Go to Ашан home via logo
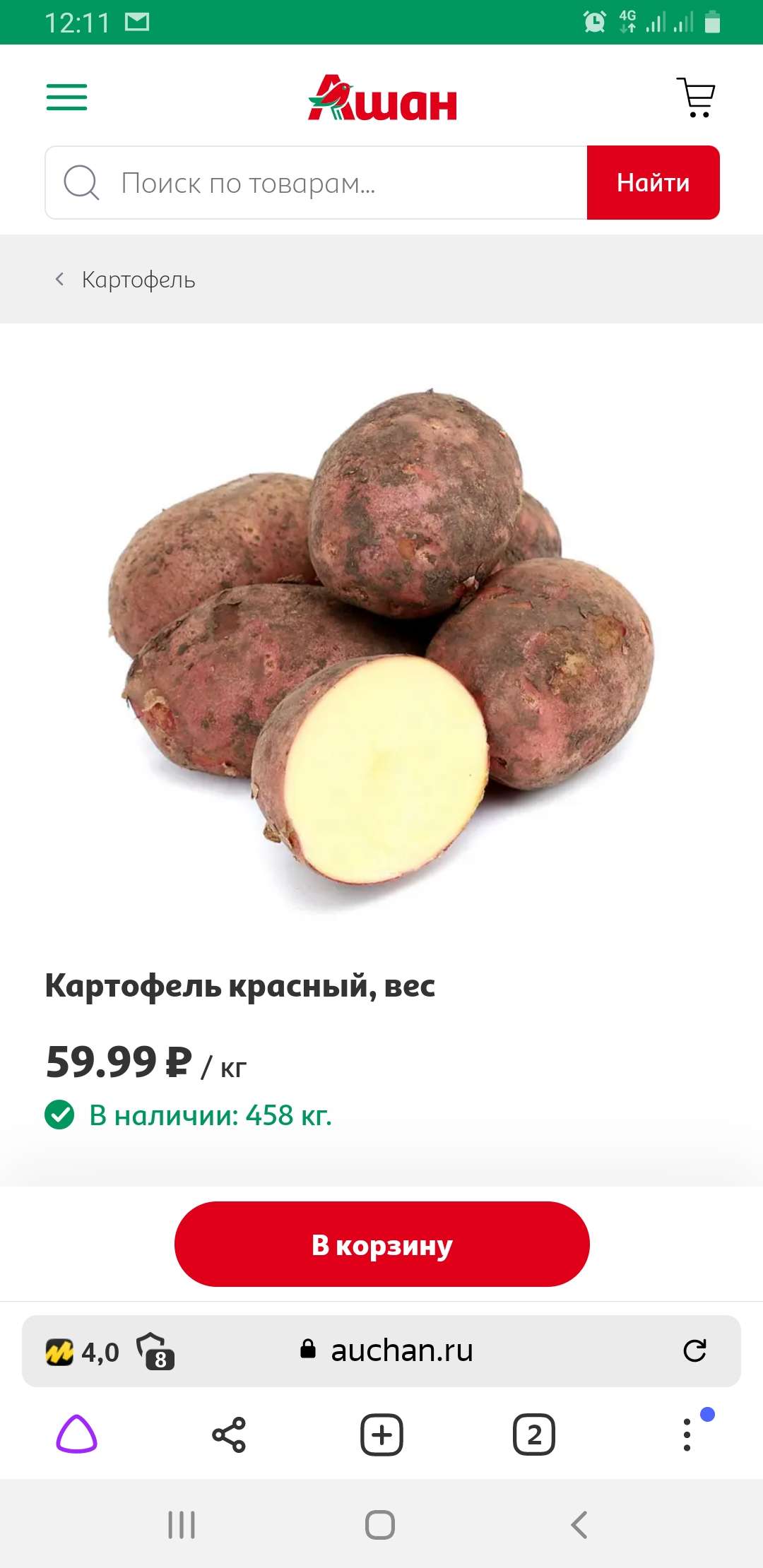The image size is (763, 1568). coord(382,98)
